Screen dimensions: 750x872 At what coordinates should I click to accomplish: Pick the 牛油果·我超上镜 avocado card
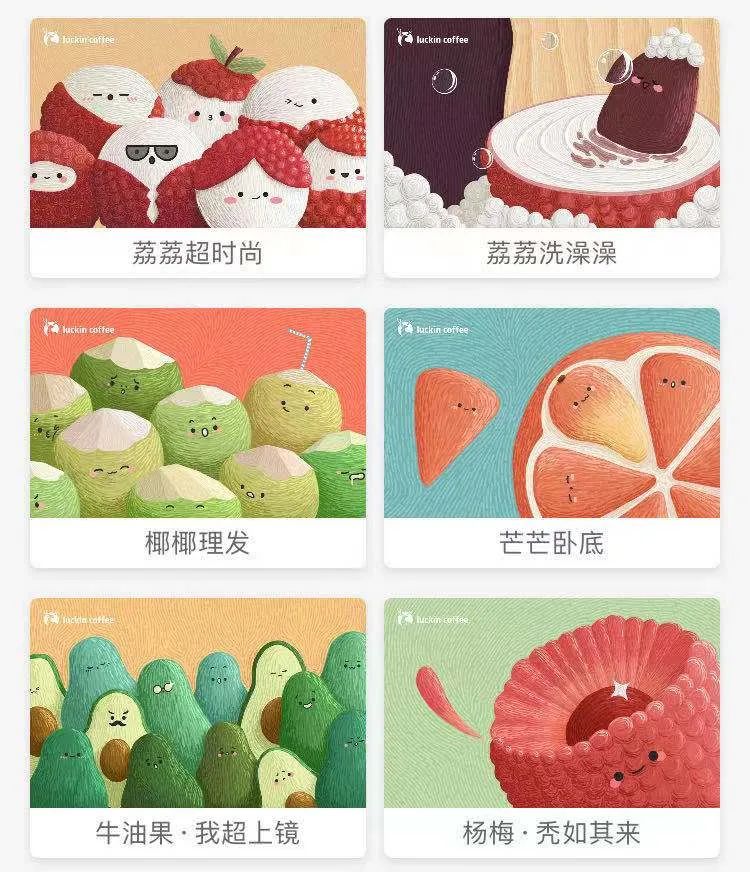coord(197,727)
